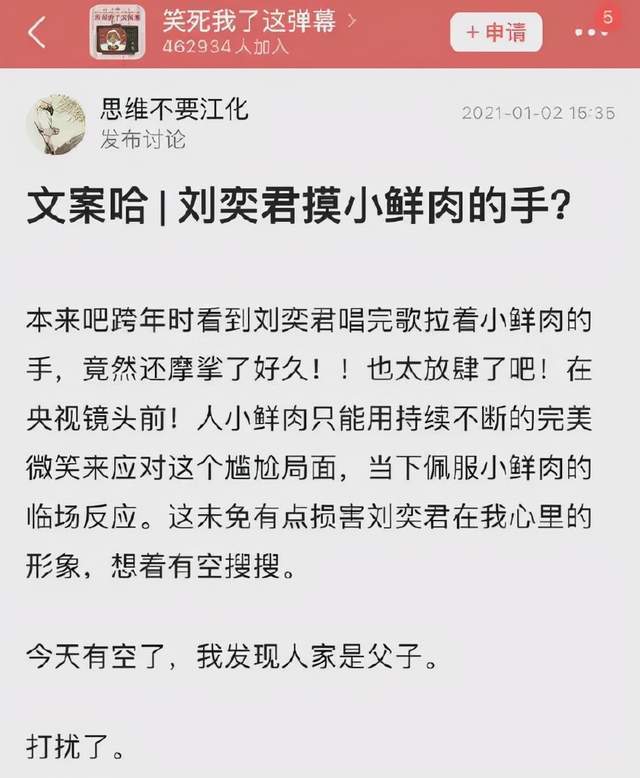
Task: Go back with the top-left arrow
Action: pos(37,32)
